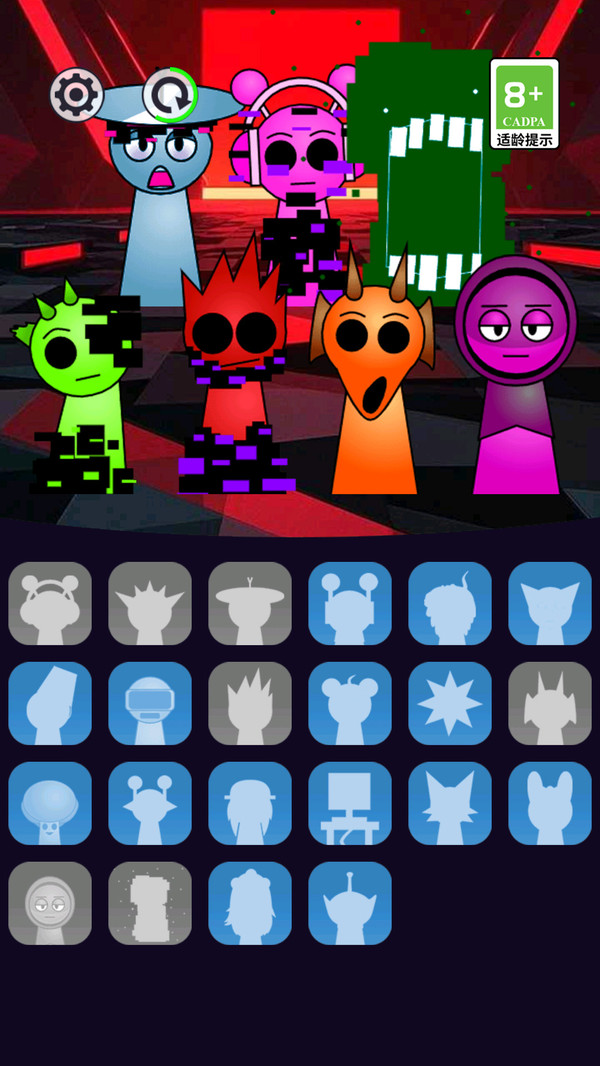Select the round-eared bear character tile
The width and height of the screenshot is (600, 1066).
click(x=350, y=703)
